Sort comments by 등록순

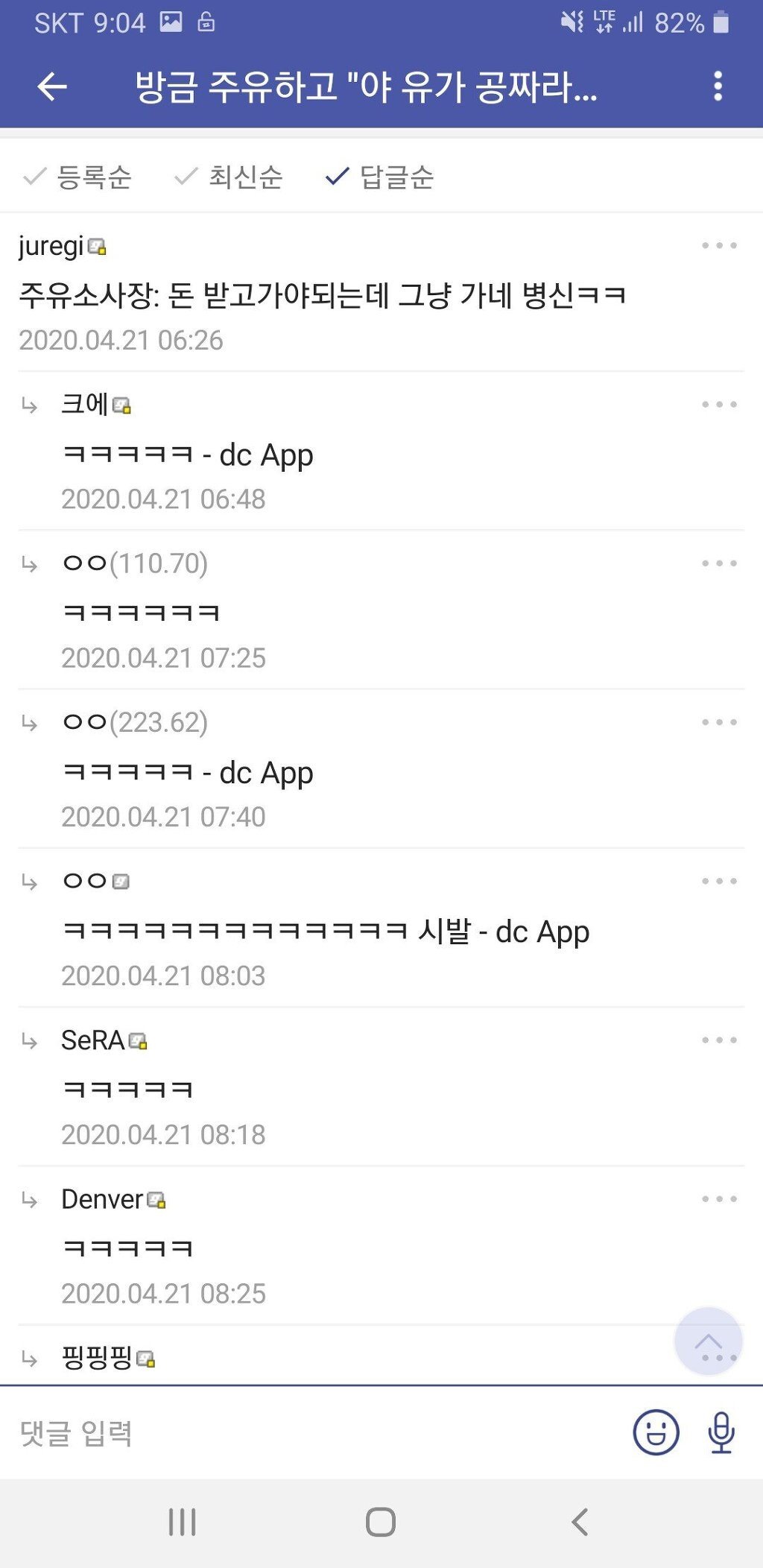pos(78,177)
